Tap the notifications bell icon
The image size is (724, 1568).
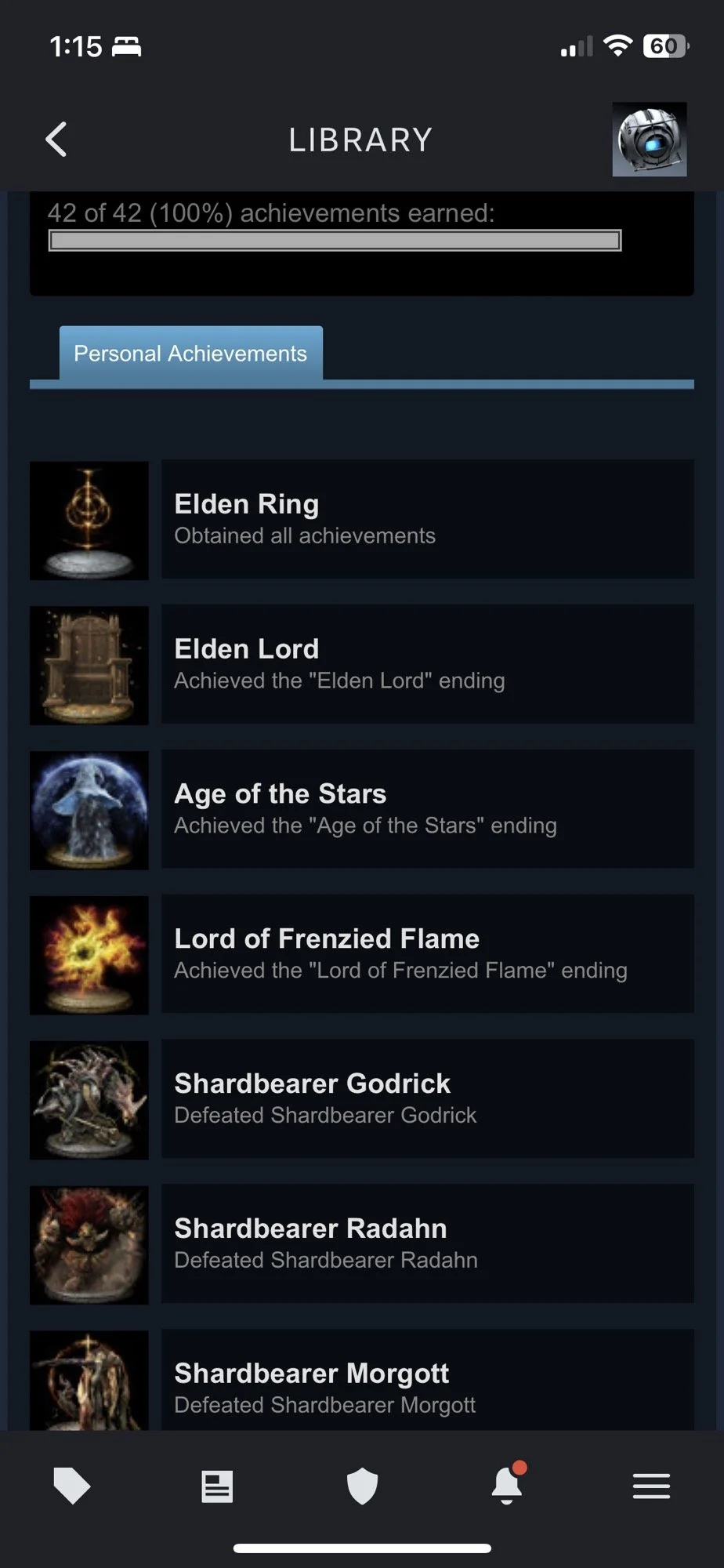pyautogui.click(x=506, y=1486)
